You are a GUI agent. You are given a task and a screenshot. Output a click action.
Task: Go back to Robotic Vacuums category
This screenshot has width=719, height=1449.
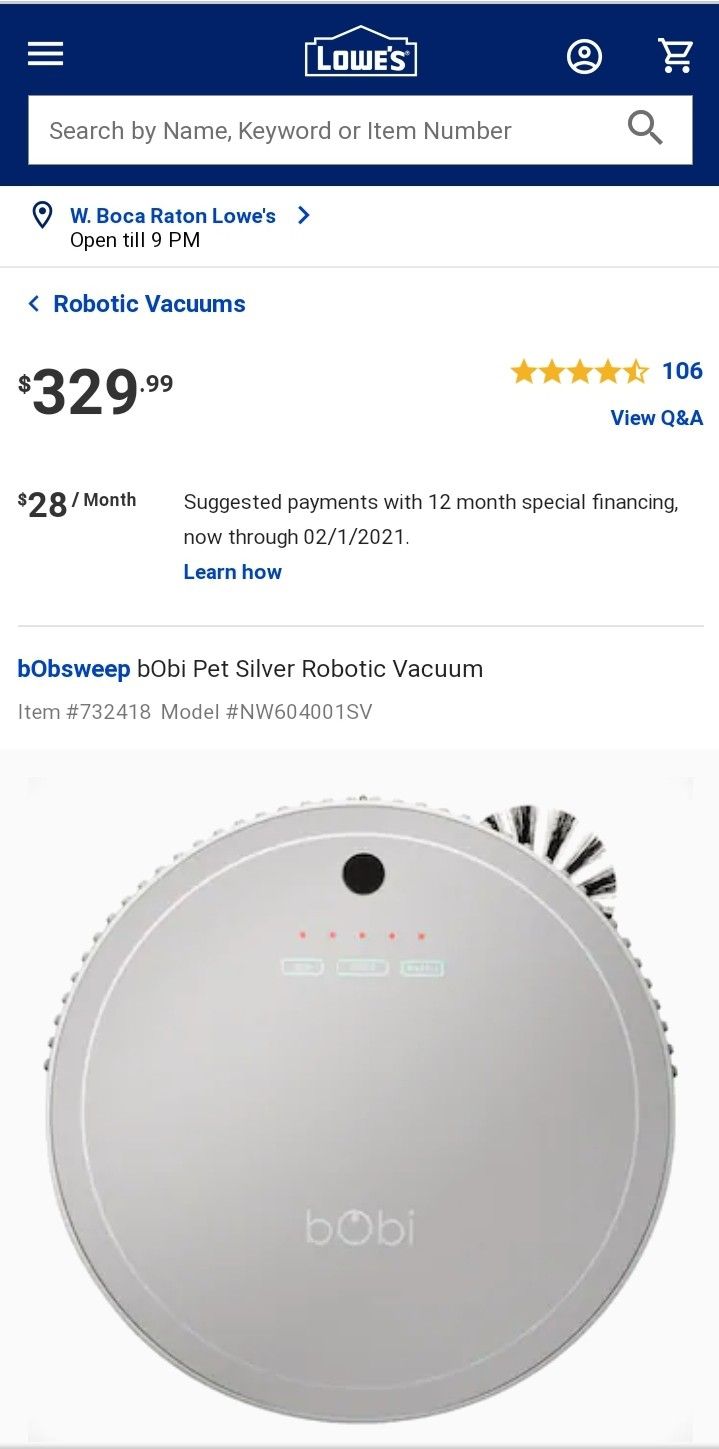point(137,304)
